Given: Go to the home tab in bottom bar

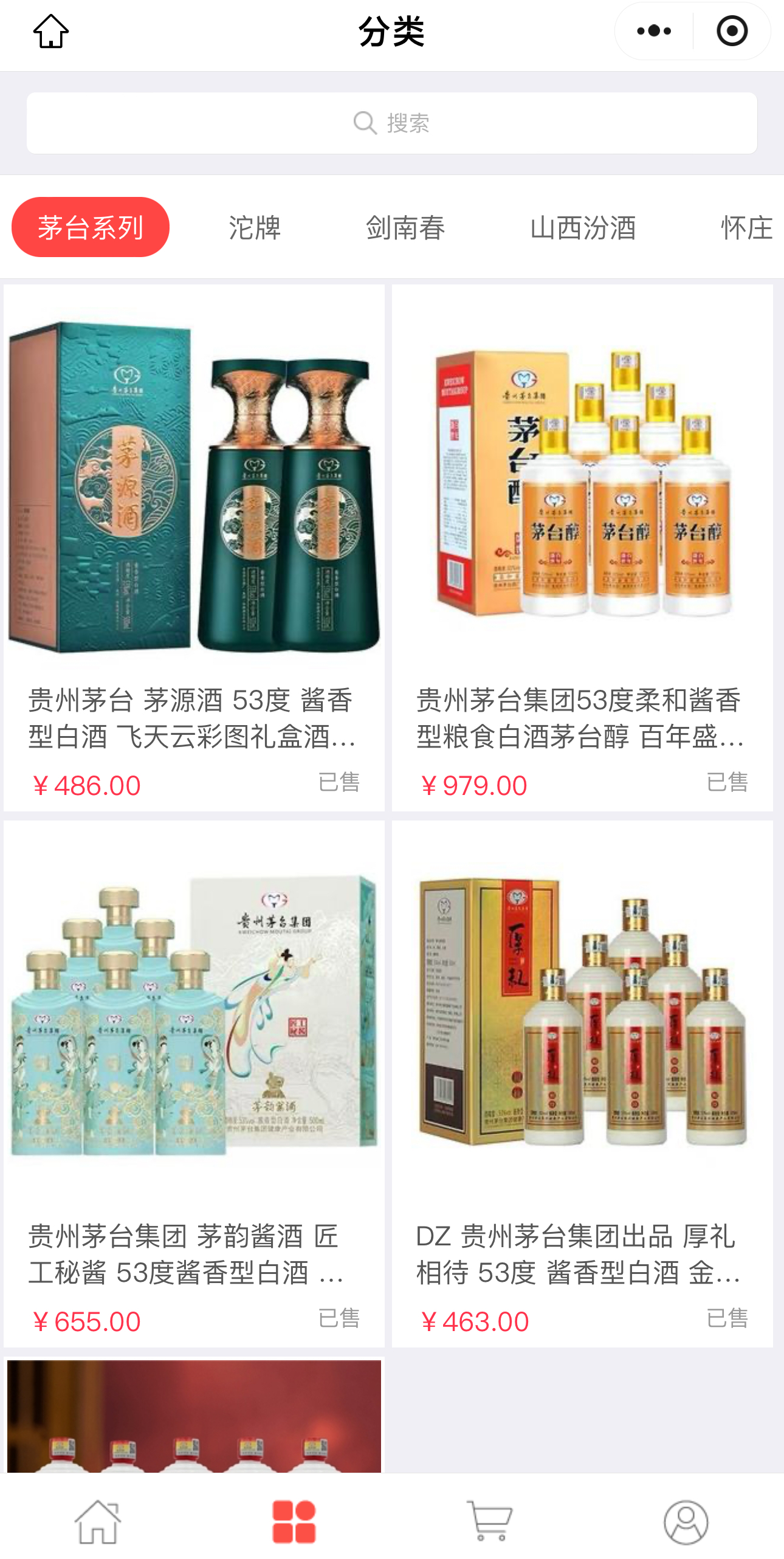Looking at the screenshot, I should pyautogui.click(x=98, y=1521).
